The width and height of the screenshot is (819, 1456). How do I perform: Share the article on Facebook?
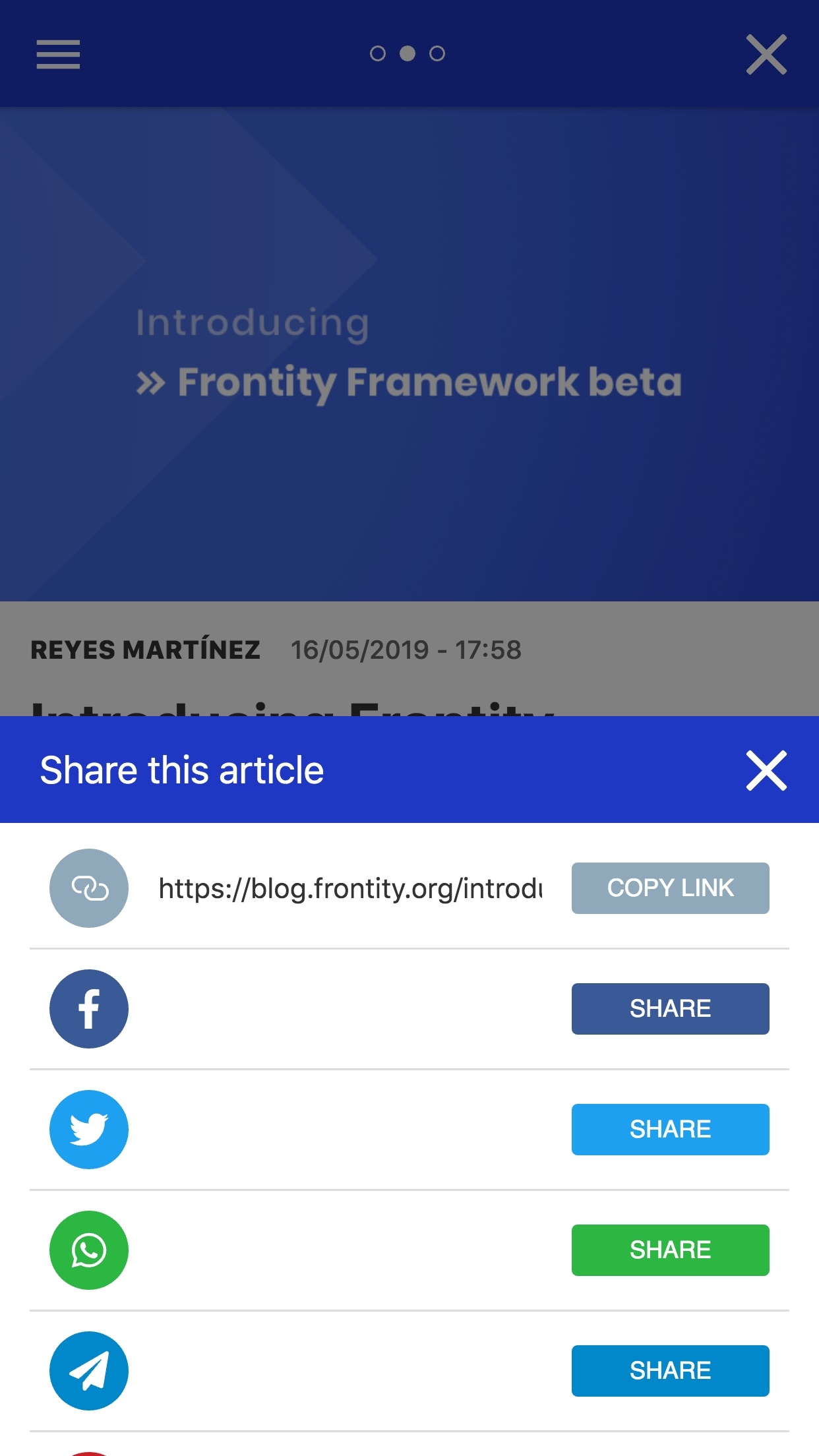[x=670, y=1008]
